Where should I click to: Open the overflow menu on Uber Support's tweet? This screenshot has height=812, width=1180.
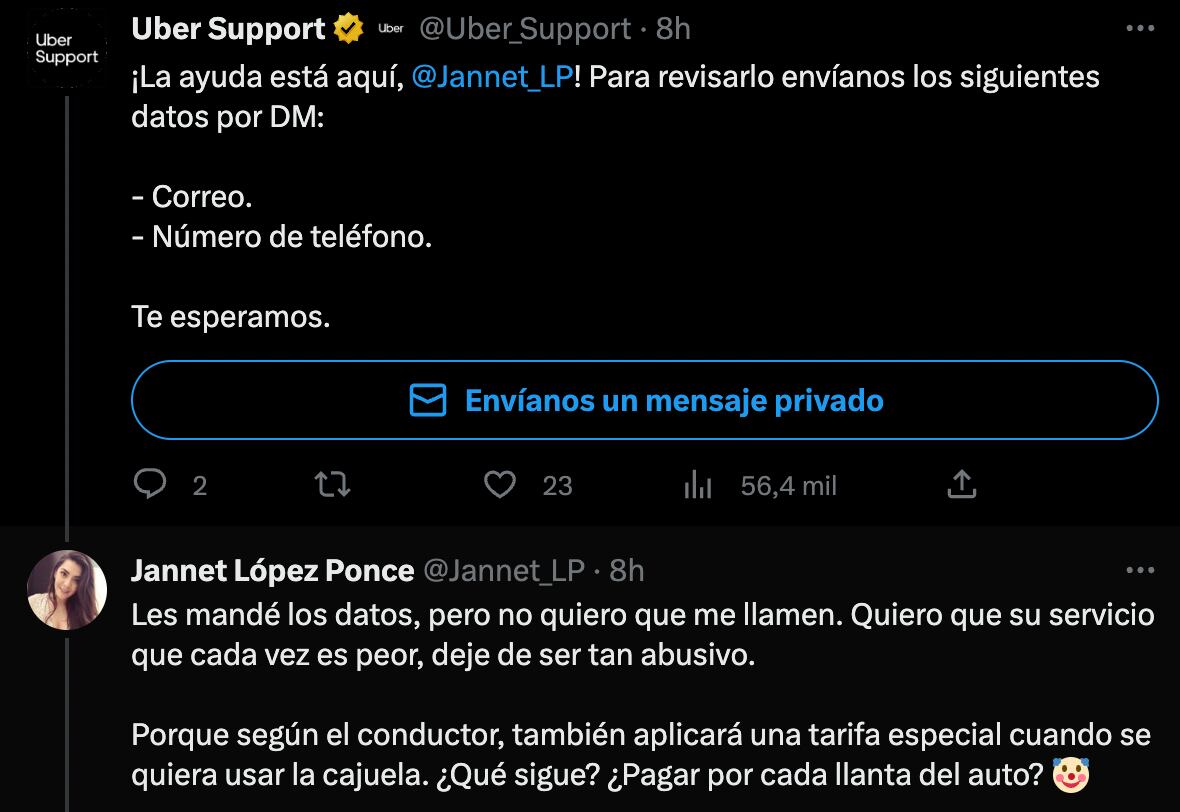click(1140, 29)
